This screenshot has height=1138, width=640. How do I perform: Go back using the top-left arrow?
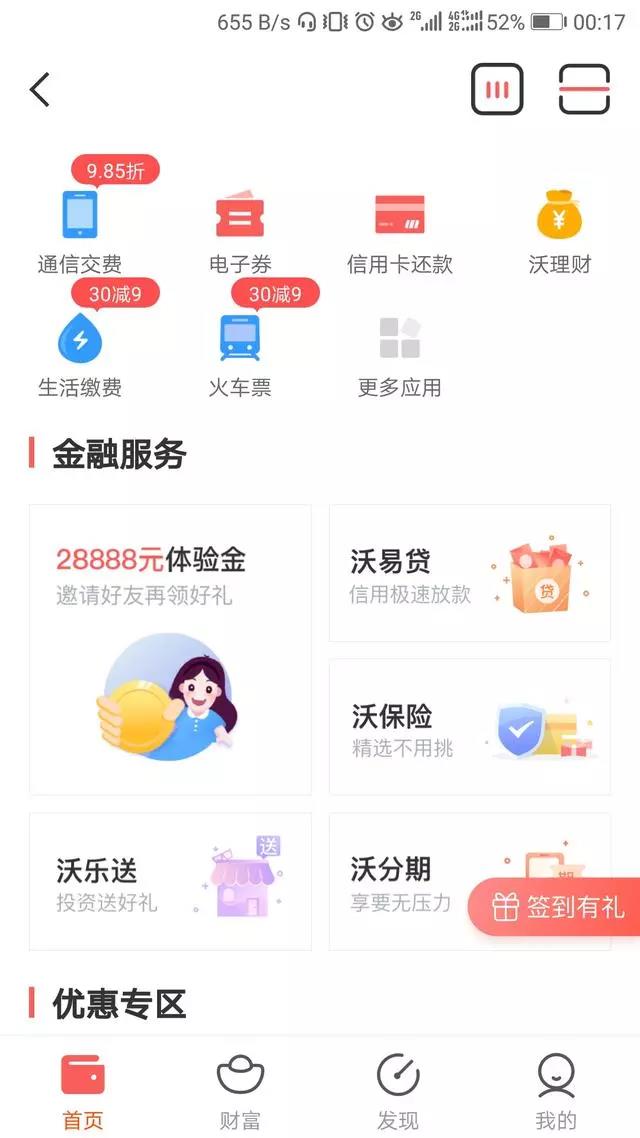pyautogui.click(x=40, y=90)
